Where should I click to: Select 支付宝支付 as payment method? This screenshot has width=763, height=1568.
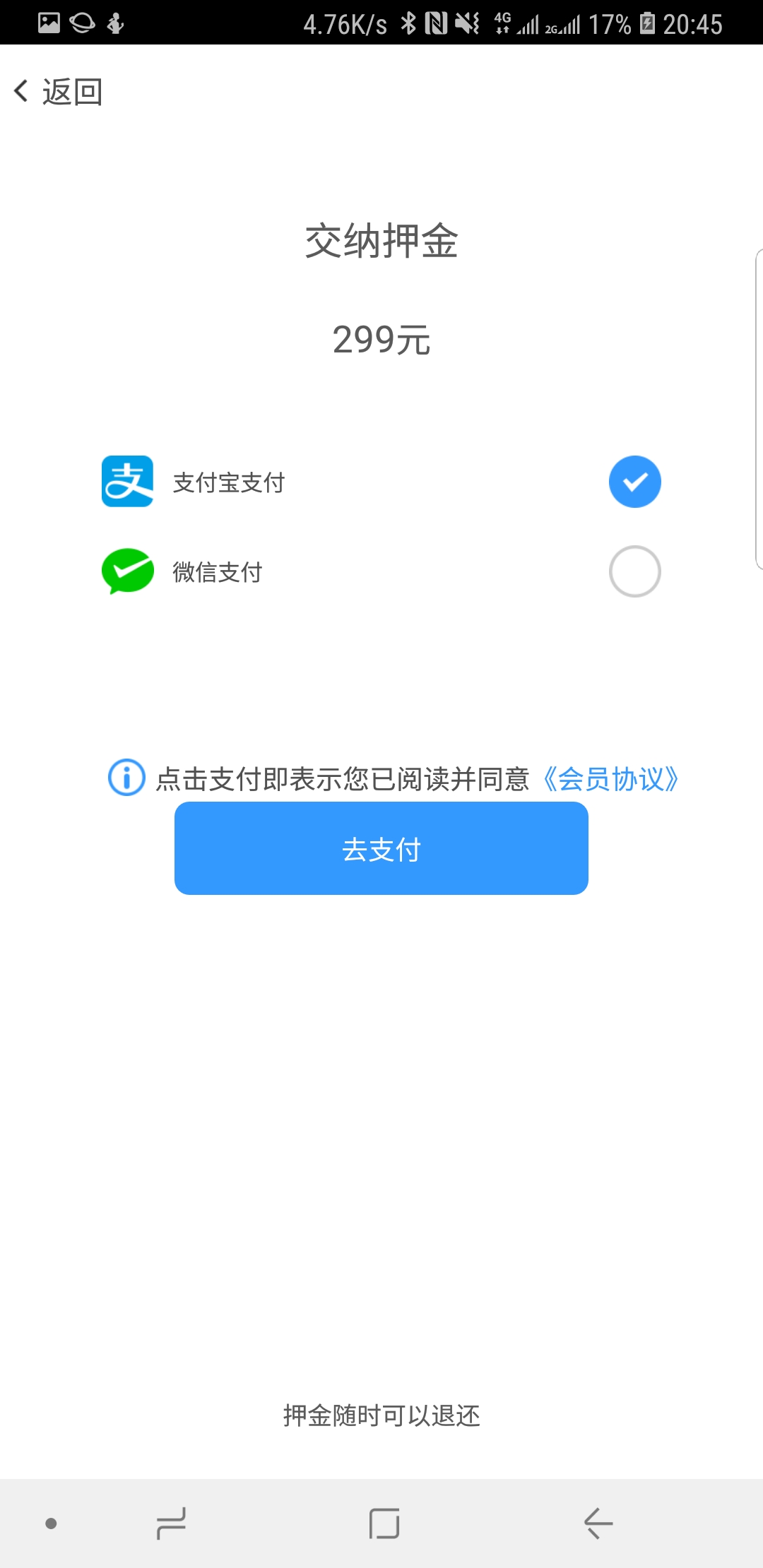[x=381, y=482]
